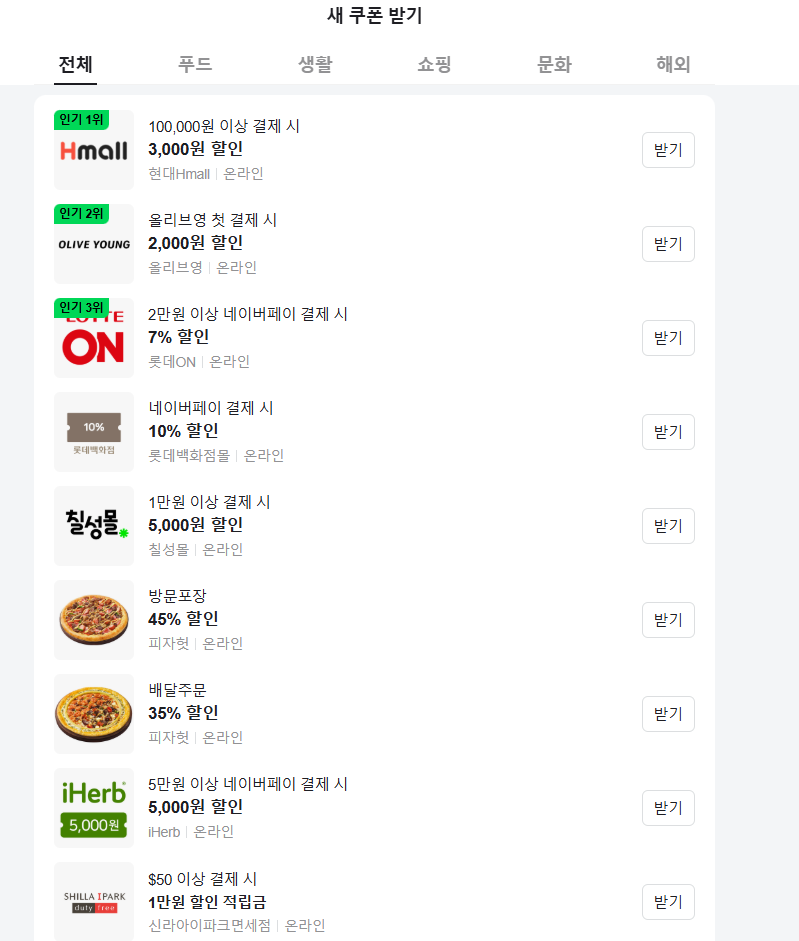Image resolution: width=799 pixels, height=941 pixels.
Task: Click the 피자헛 delivery pizza thumbnail
Action: click(93, 714)
